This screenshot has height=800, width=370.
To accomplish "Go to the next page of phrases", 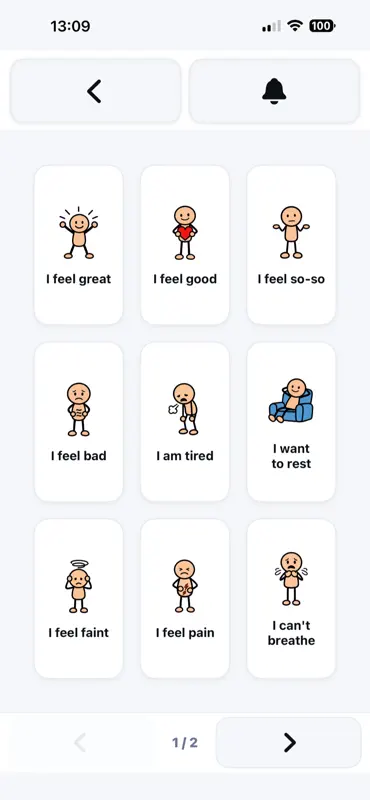I will (x=289, y=742).
